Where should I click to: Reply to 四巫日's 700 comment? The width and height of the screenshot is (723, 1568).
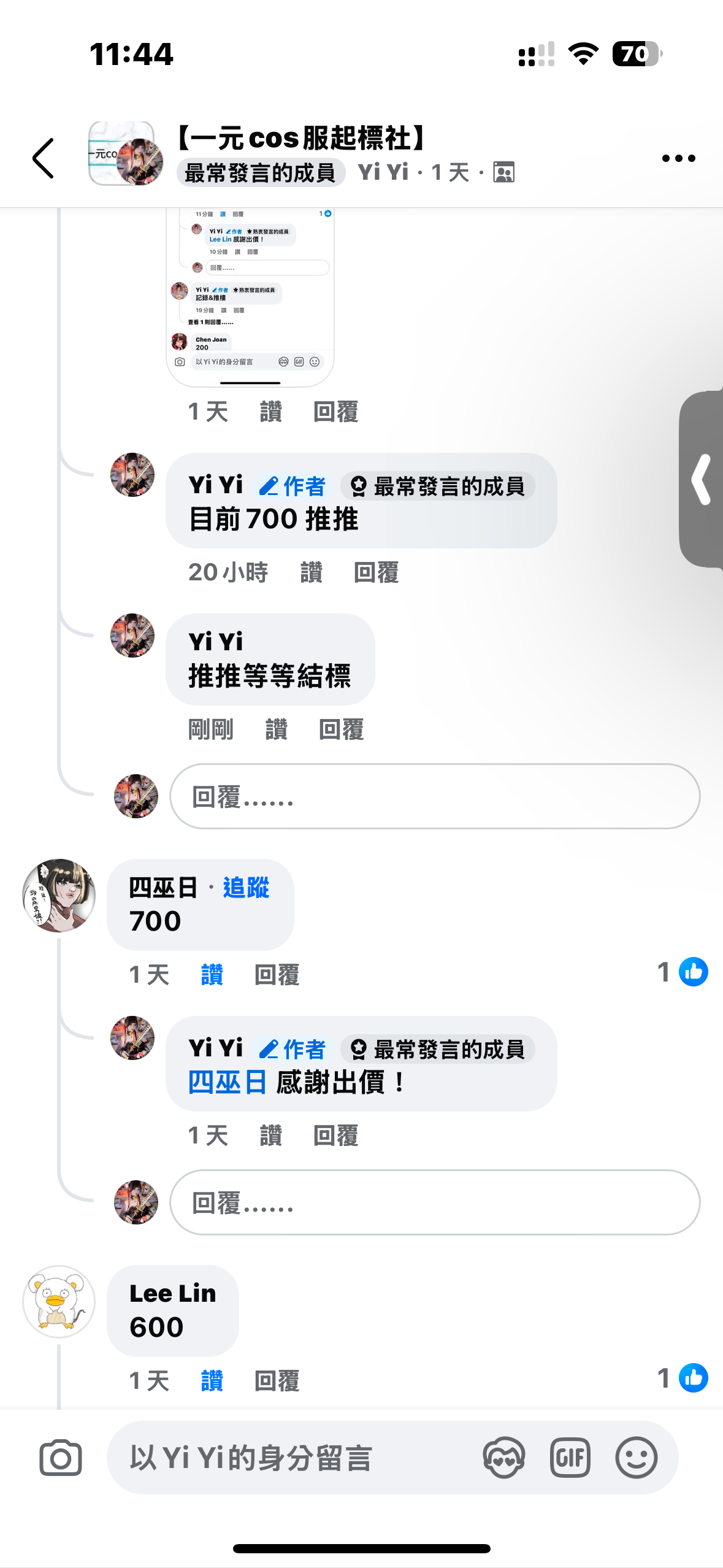277,975
